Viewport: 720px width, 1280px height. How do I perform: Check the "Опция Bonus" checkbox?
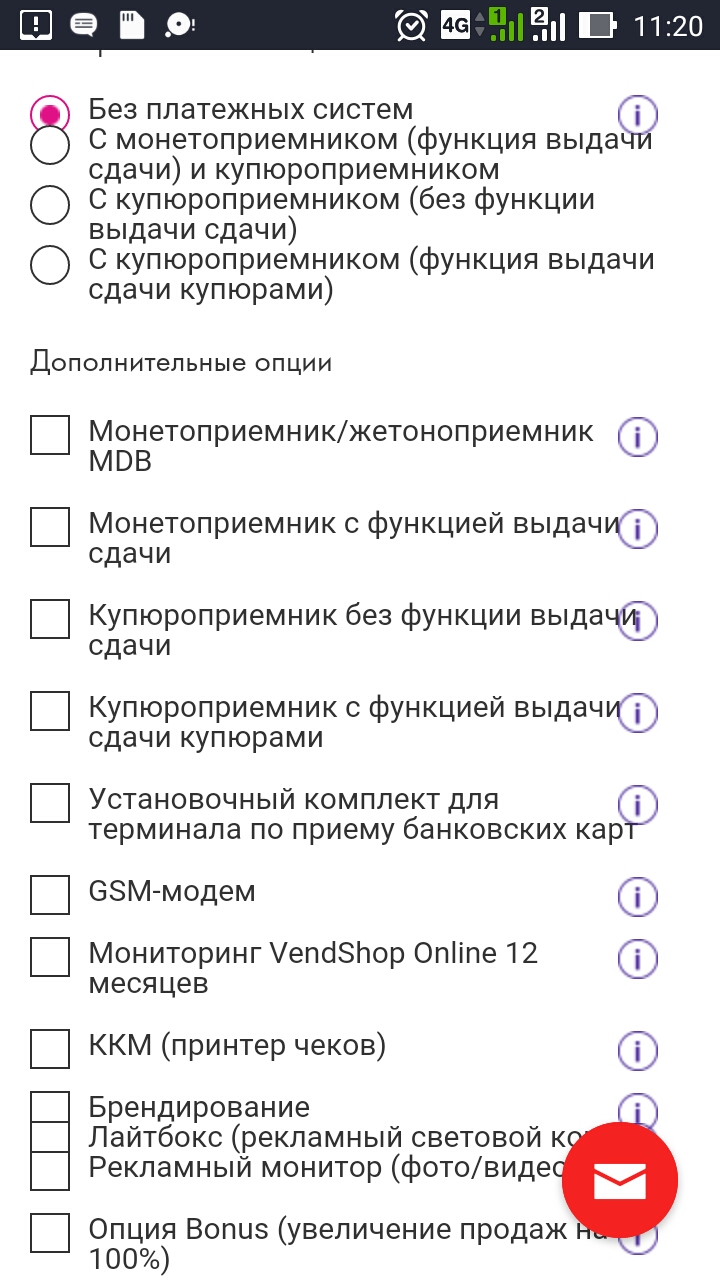click(50, 1233)
